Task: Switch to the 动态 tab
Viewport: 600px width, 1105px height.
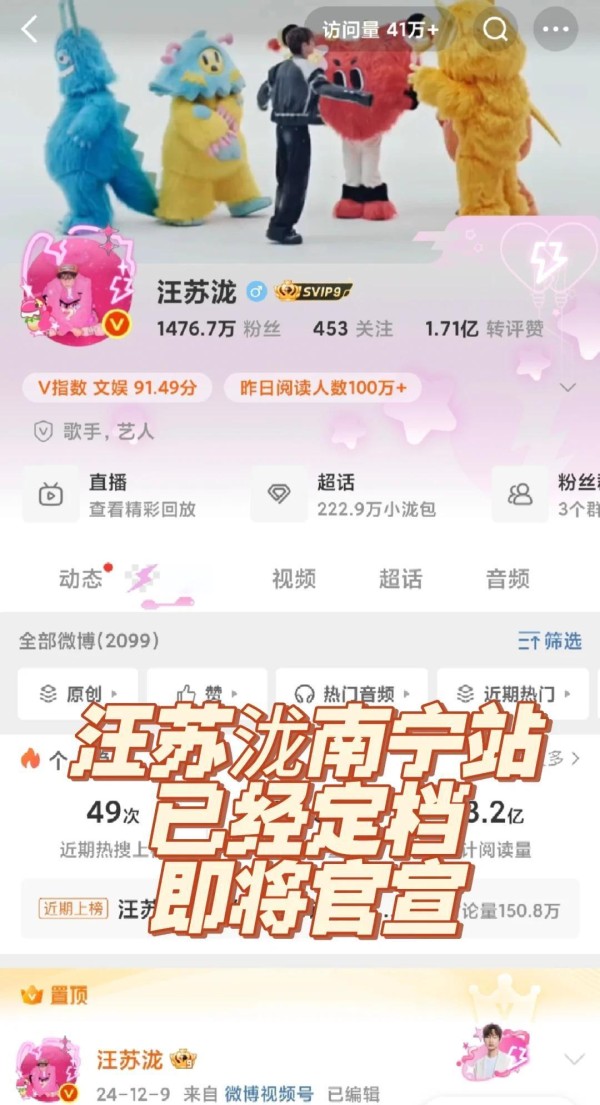Action: click(x=81, y=579)
